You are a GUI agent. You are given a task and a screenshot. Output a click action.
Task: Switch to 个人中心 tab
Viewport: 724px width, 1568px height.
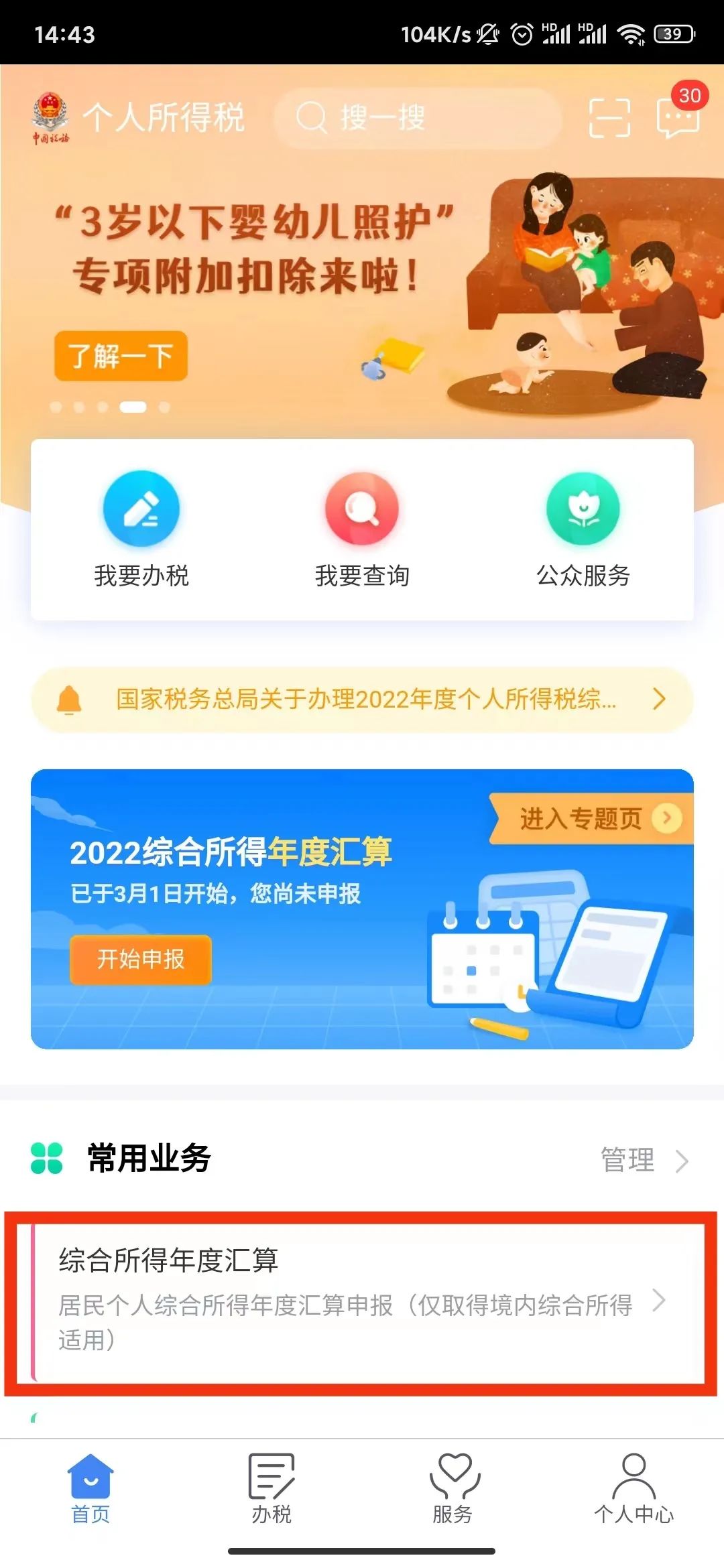click(x=633, y=1488)
